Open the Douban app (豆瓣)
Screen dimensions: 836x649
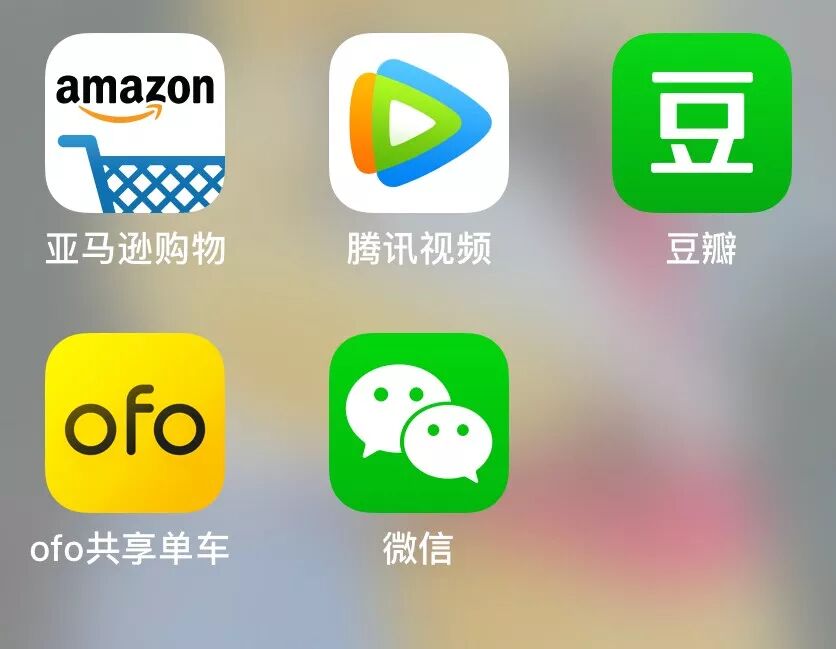point(701,122)
